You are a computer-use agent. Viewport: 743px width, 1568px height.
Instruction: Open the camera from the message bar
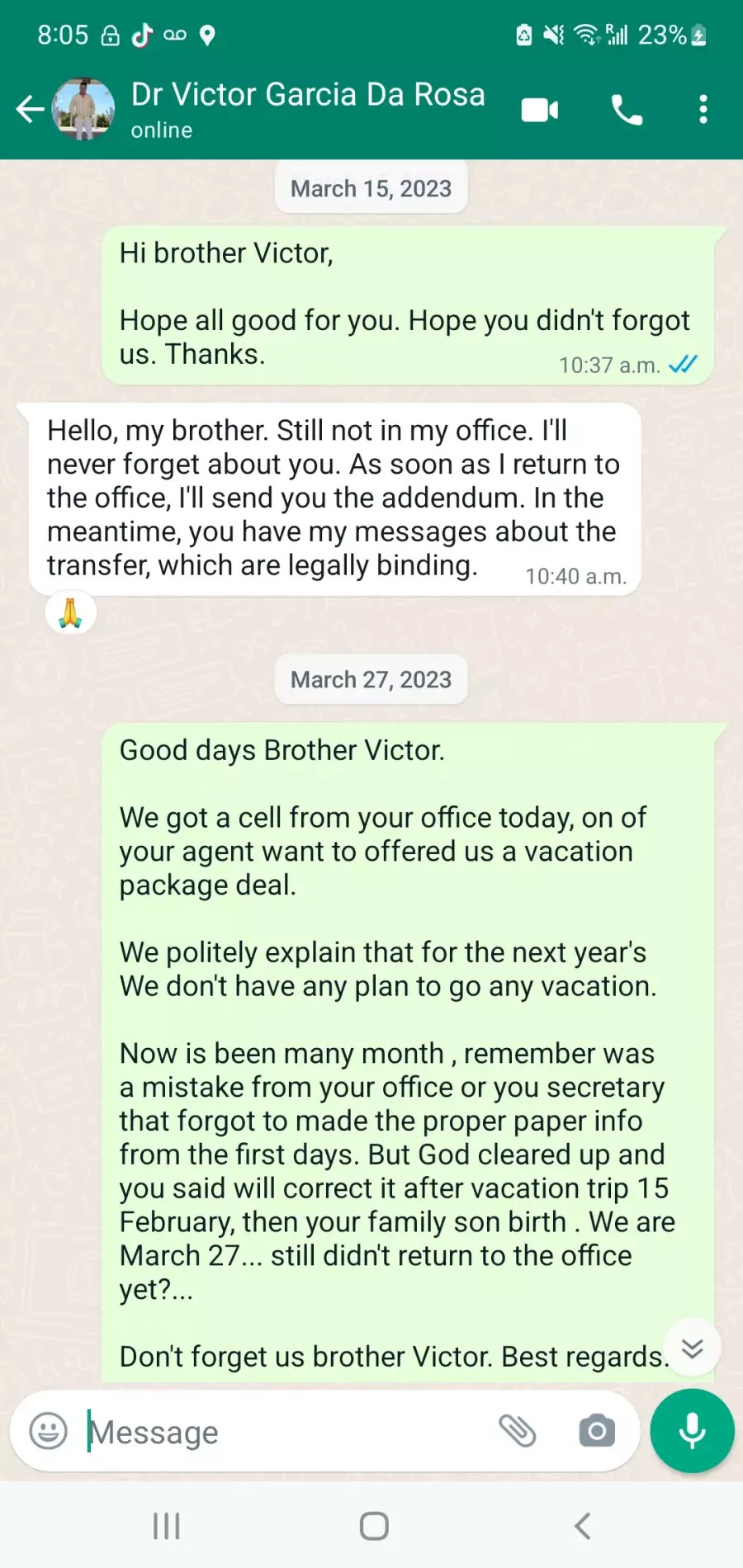pyautogui.click(x=597, y=1431)
